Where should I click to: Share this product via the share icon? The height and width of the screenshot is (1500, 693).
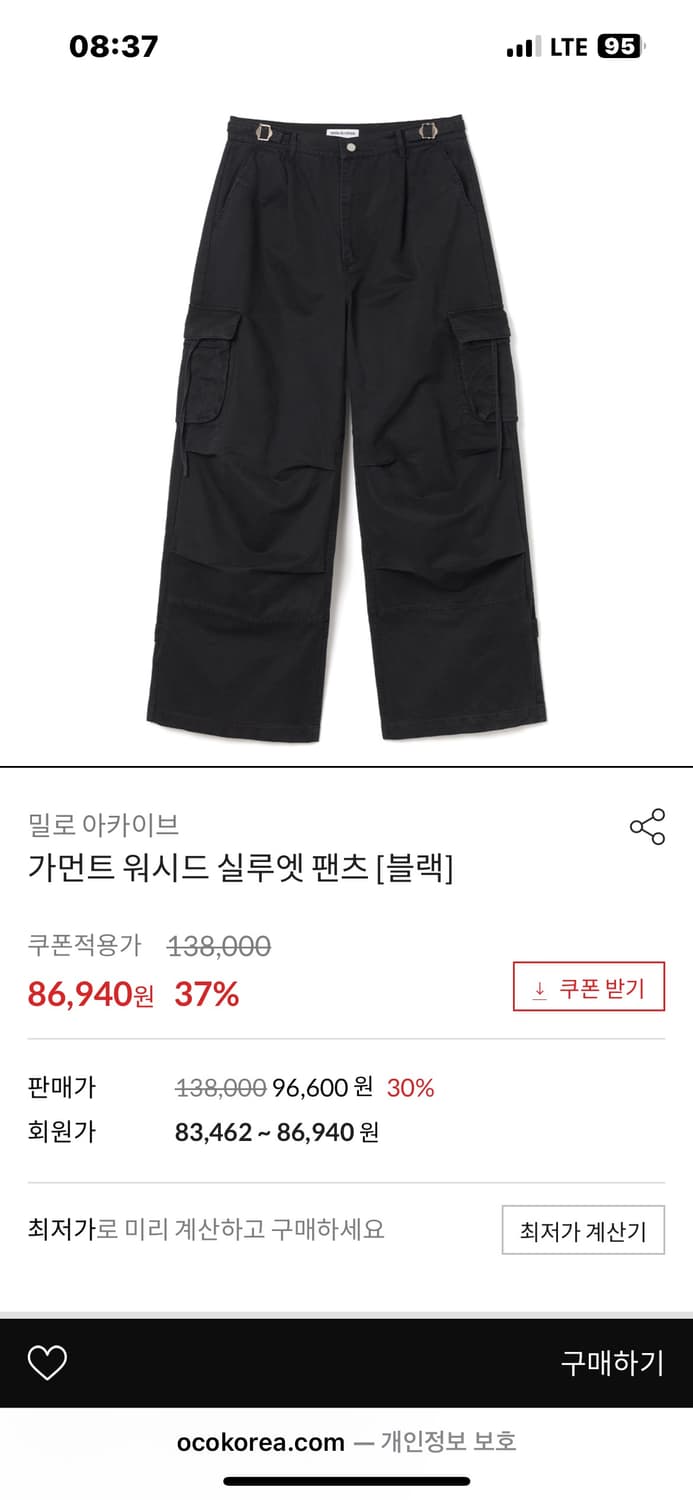click(647, 826)
